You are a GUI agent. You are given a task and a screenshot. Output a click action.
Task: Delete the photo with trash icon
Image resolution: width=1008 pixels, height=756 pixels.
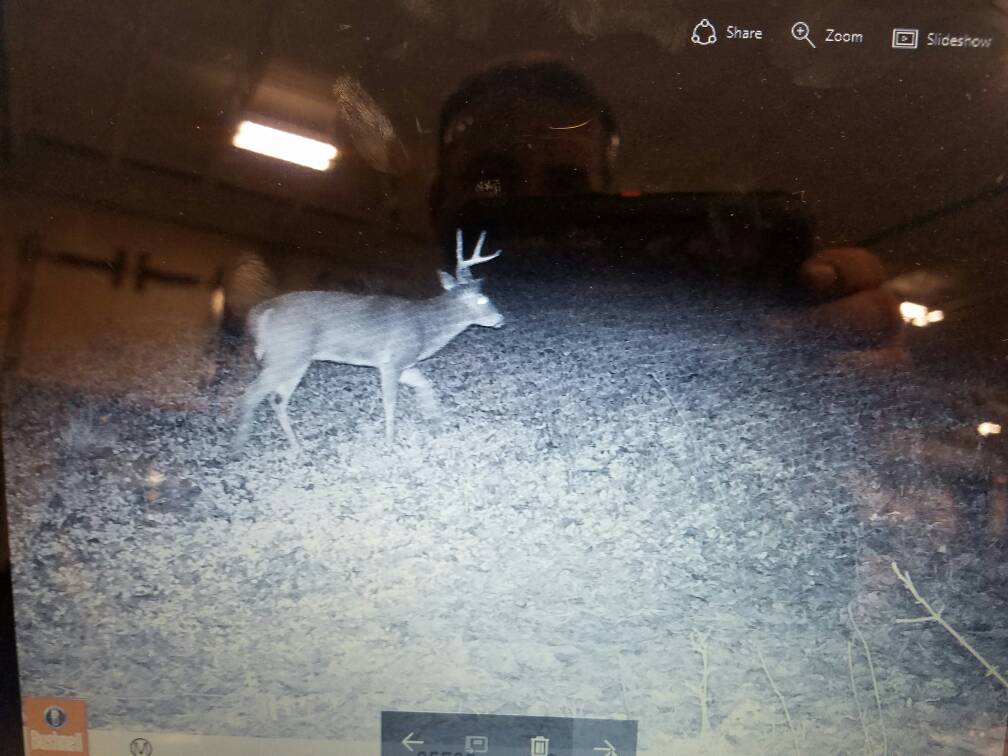tap(539, 745)
